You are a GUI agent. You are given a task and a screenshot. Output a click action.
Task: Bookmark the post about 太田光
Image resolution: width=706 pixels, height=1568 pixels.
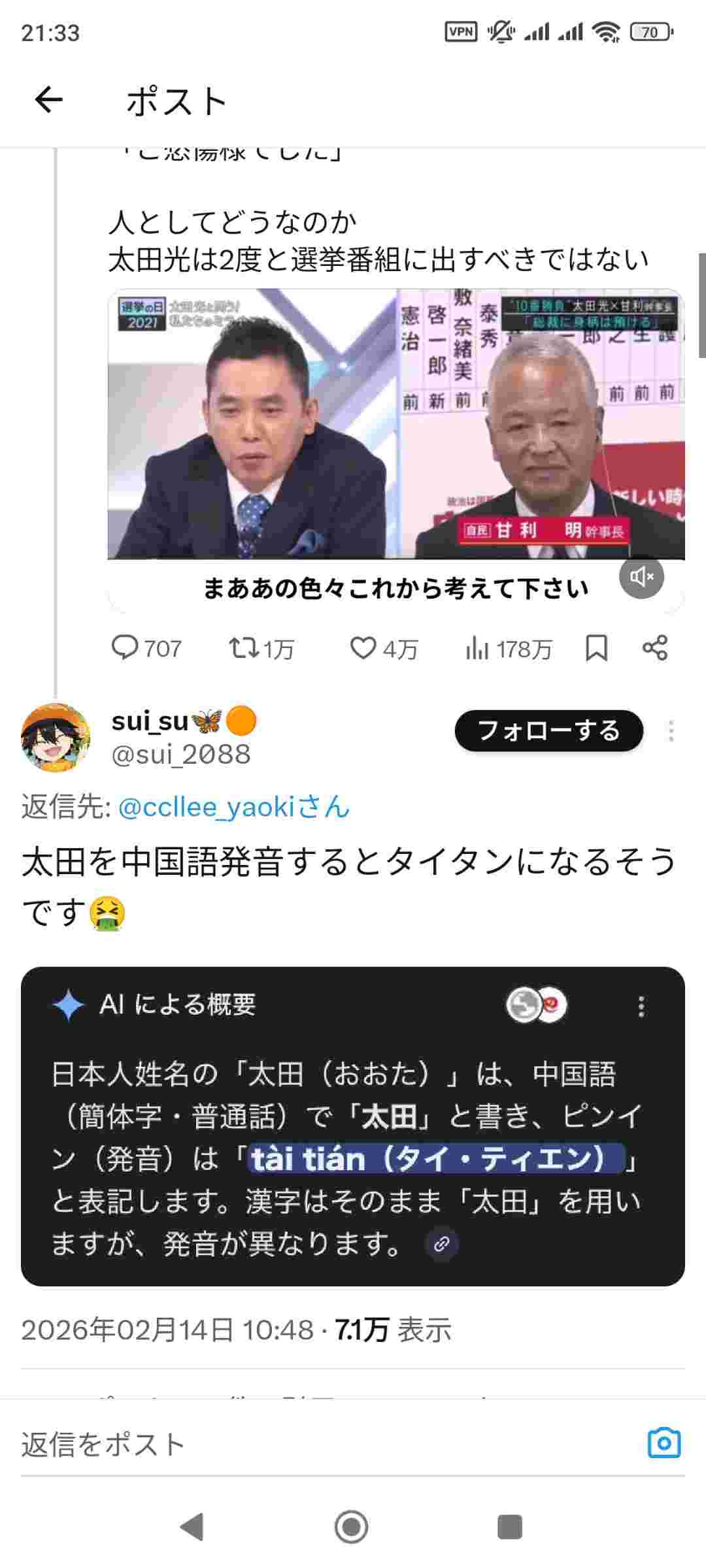coord(596,648)
